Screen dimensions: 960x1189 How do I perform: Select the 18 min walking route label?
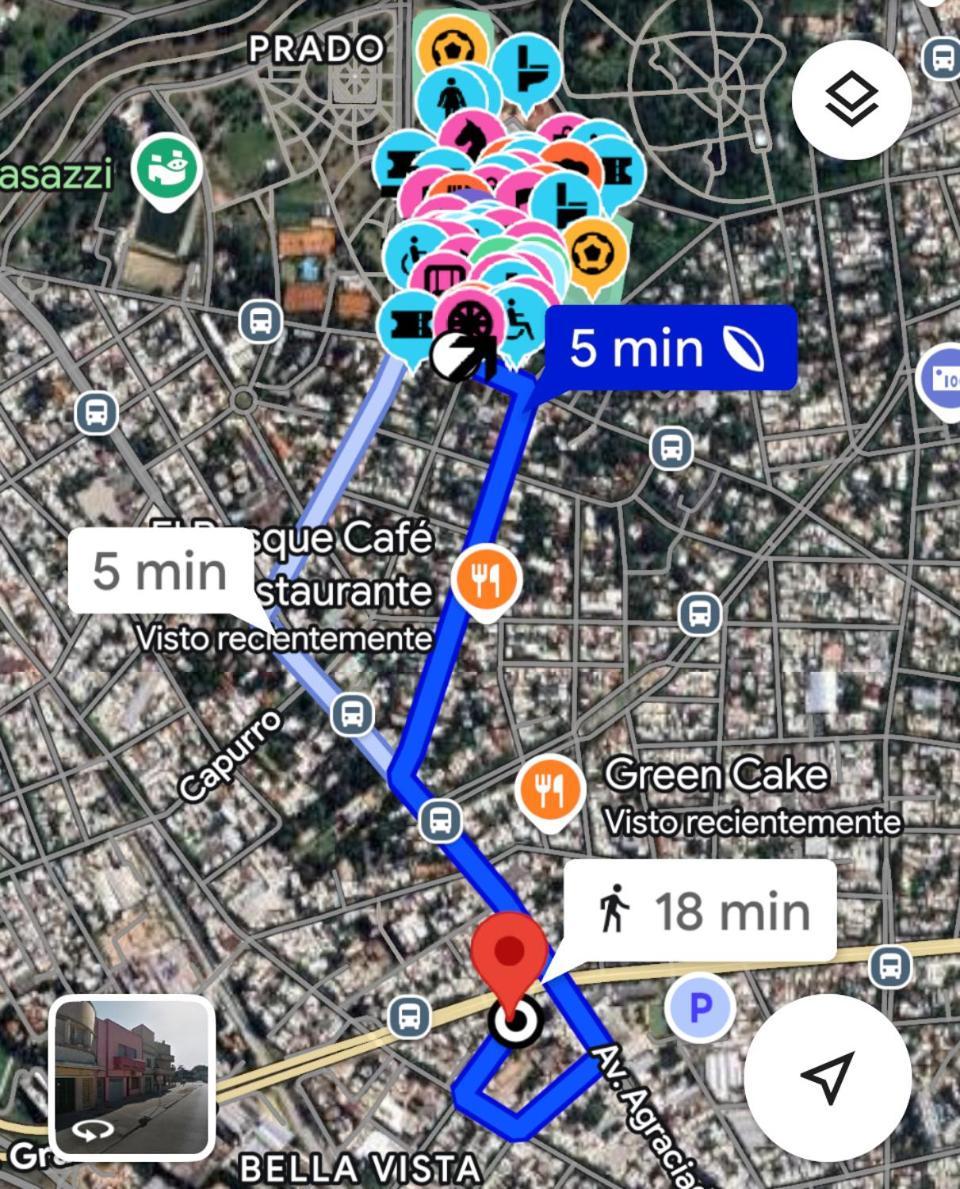(700, 911)
